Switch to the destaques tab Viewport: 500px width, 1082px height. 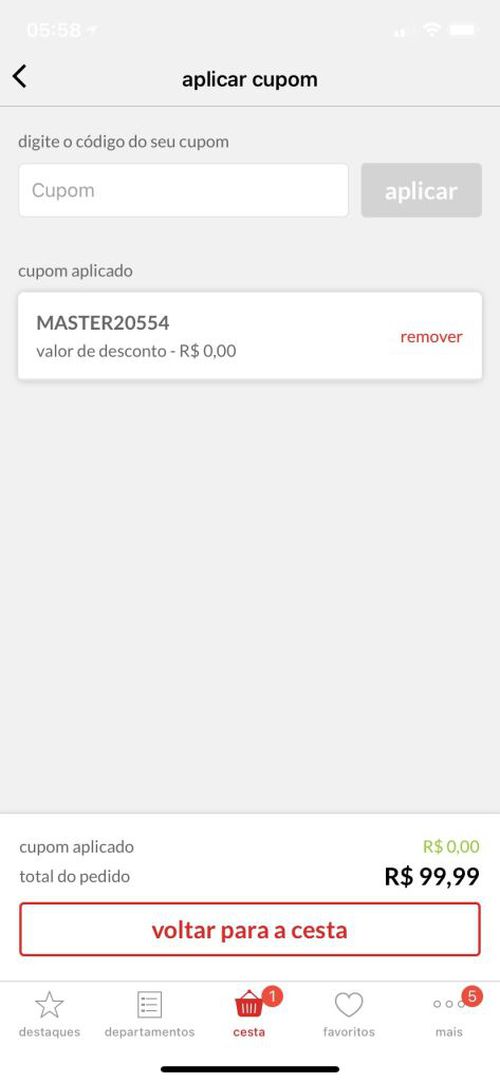point(50,1014)
